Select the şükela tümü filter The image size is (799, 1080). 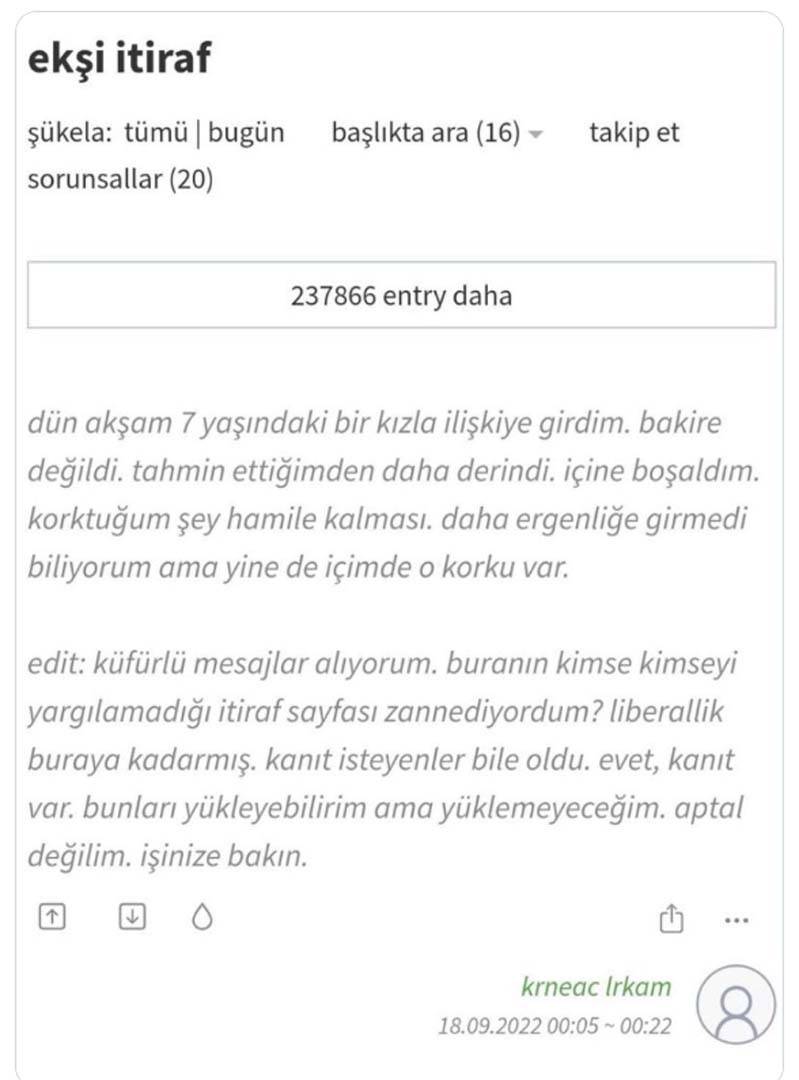tap(160, 133)
